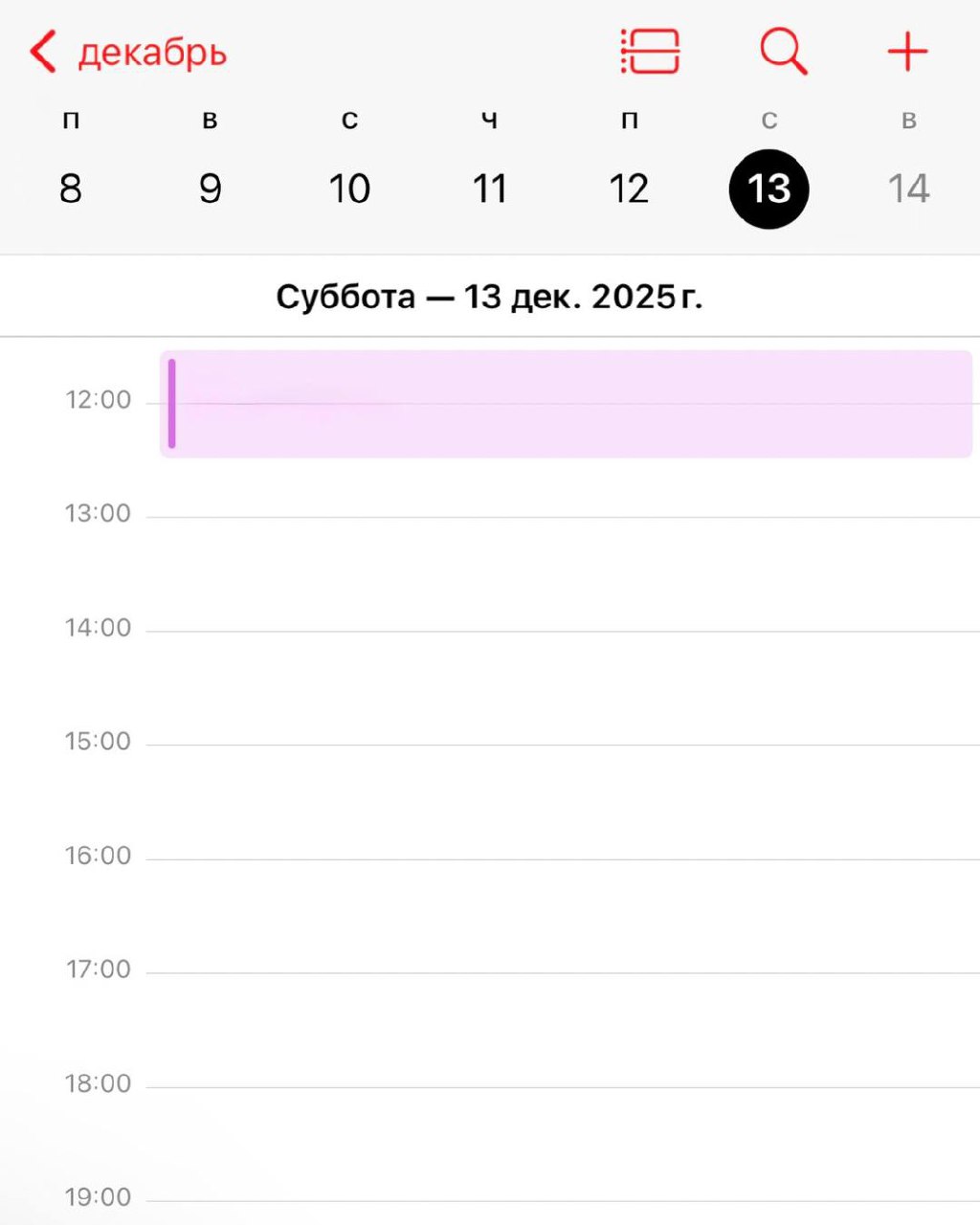Image resolution: width=980 pixels, height=1225 pixels.
Task: Go back to the декабрь month view
Action: pyautogui.click(x=129, y=52)
